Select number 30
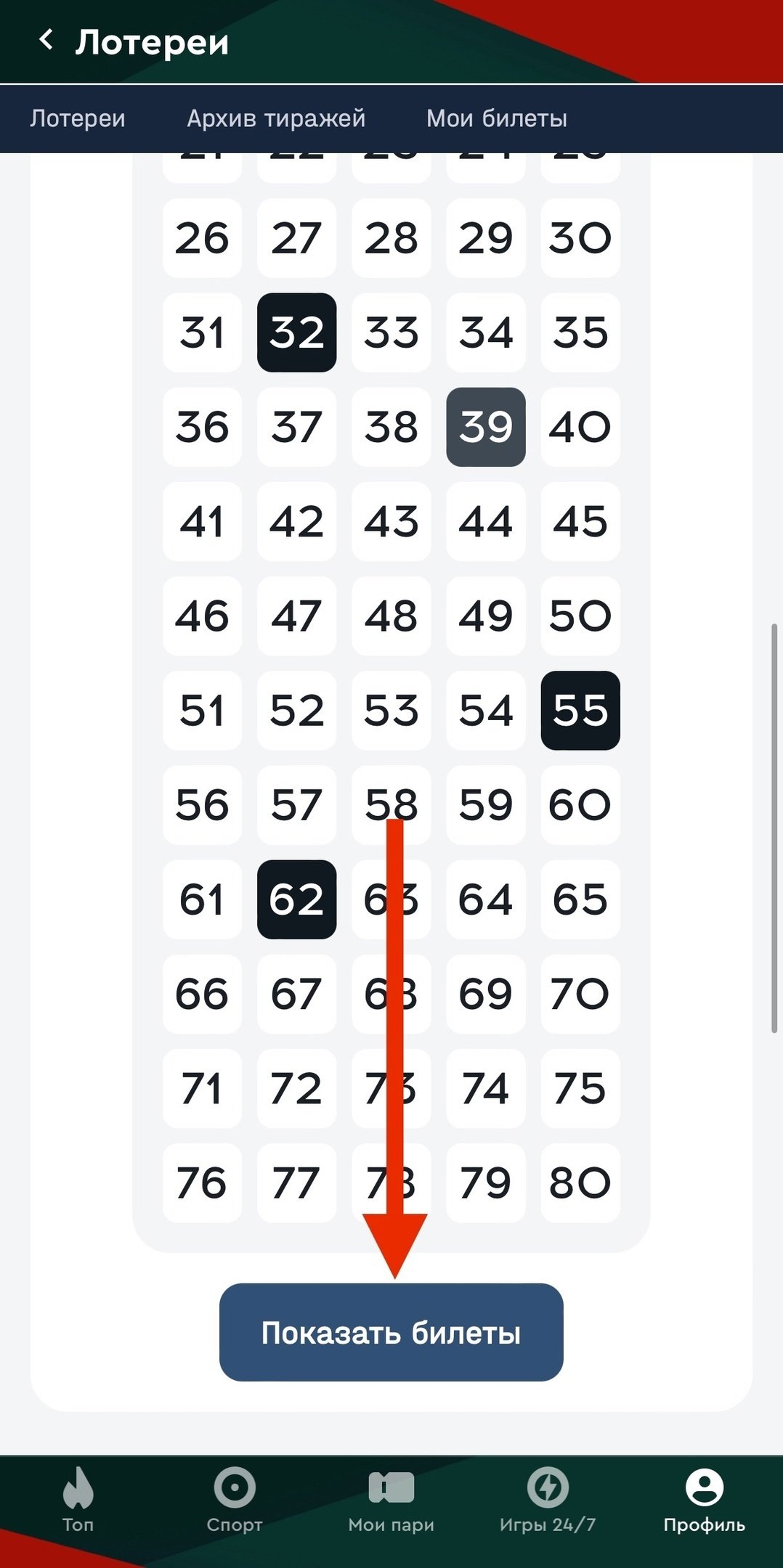The width and height of the screenshot is (783, 1568). [x=580, y=238]
